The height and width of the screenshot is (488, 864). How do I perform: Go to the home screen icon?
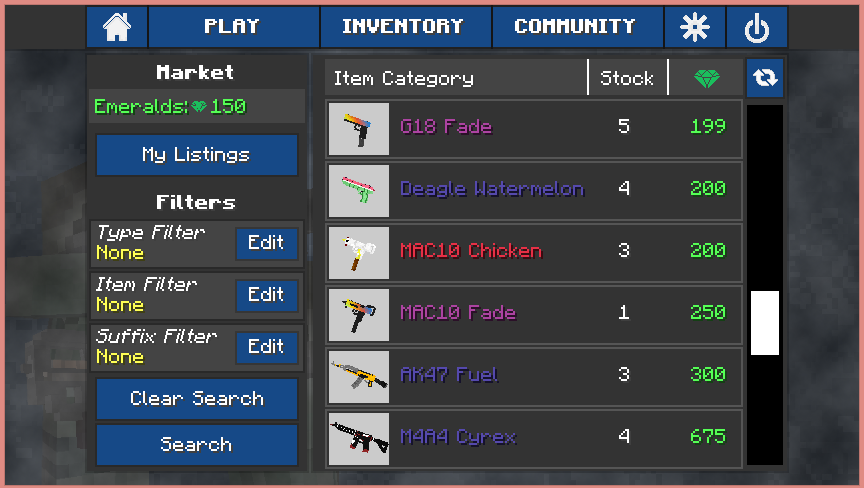[x=117, y=27]
